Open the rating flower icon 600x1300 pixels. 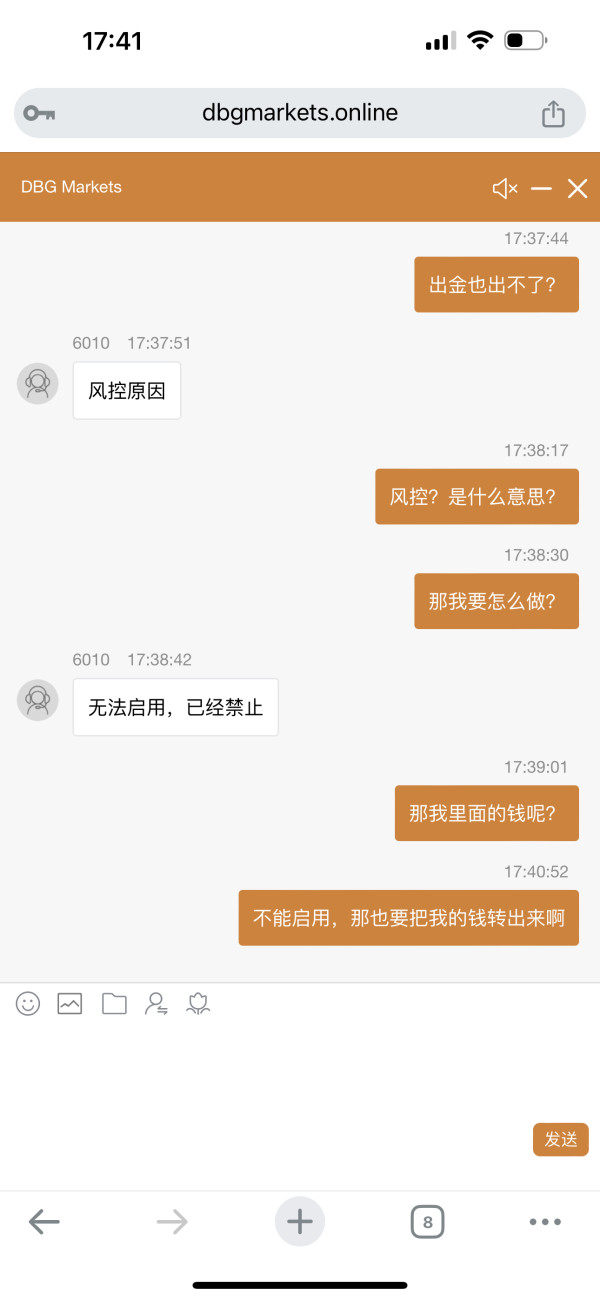tap(198, 1003)
